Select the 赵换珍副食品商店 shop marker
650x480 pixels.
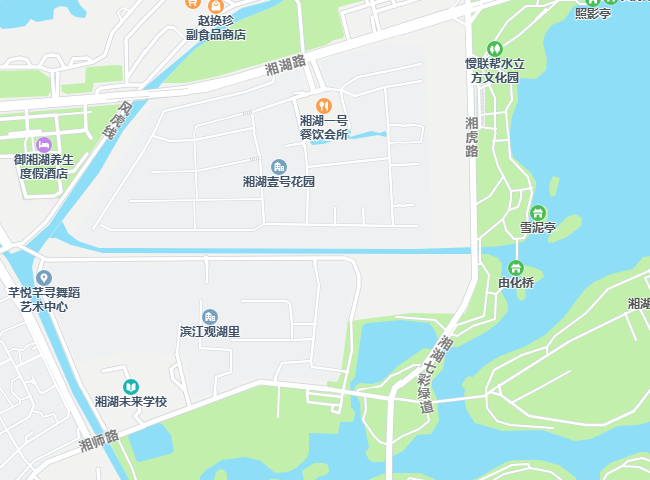tap(215, 5)
